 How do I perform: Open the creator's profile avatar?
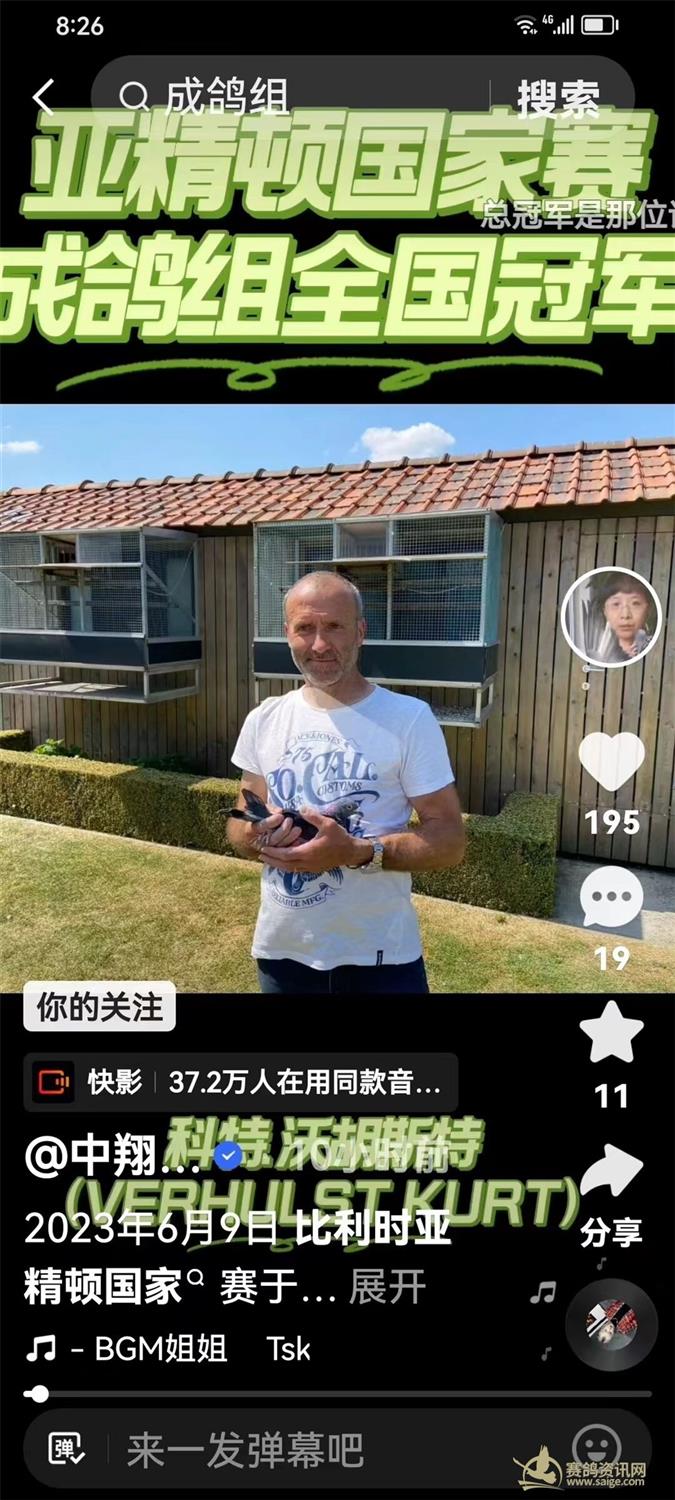pyautogui.click(x=611, y=616)
